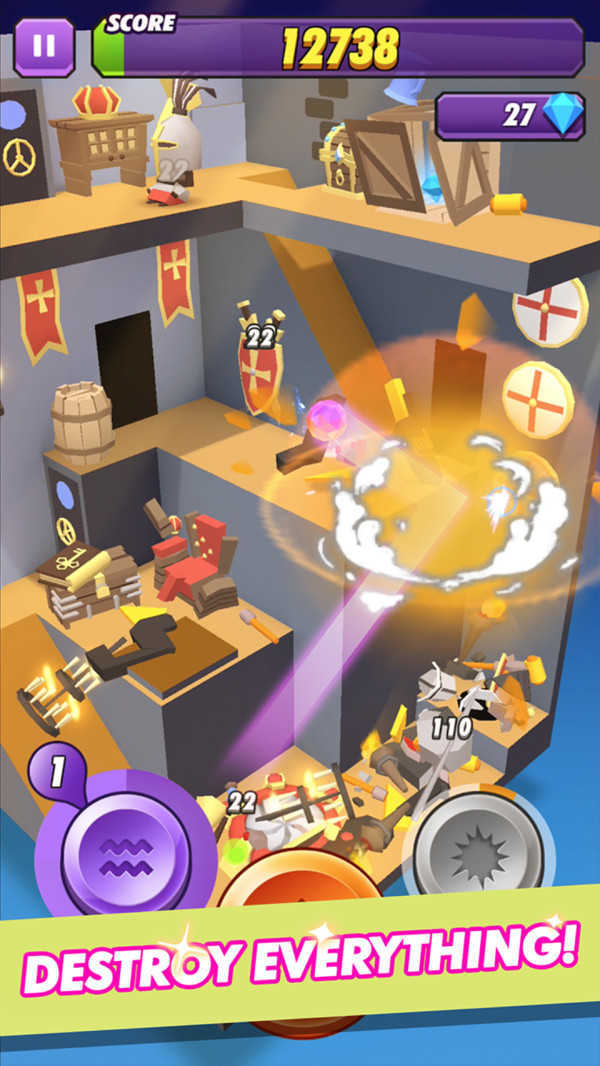Pause the game

[x=43, y=47]
